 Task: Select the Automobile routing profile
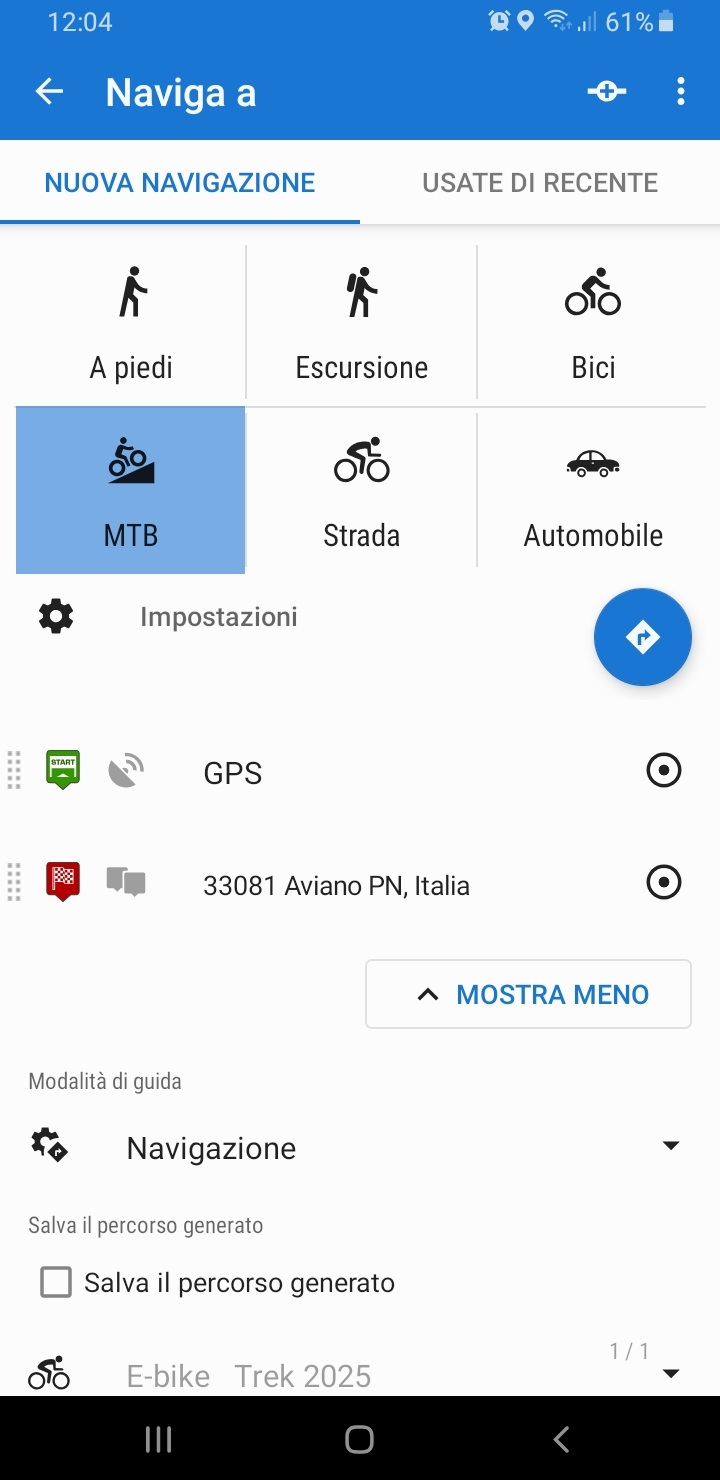coord(592,491)
